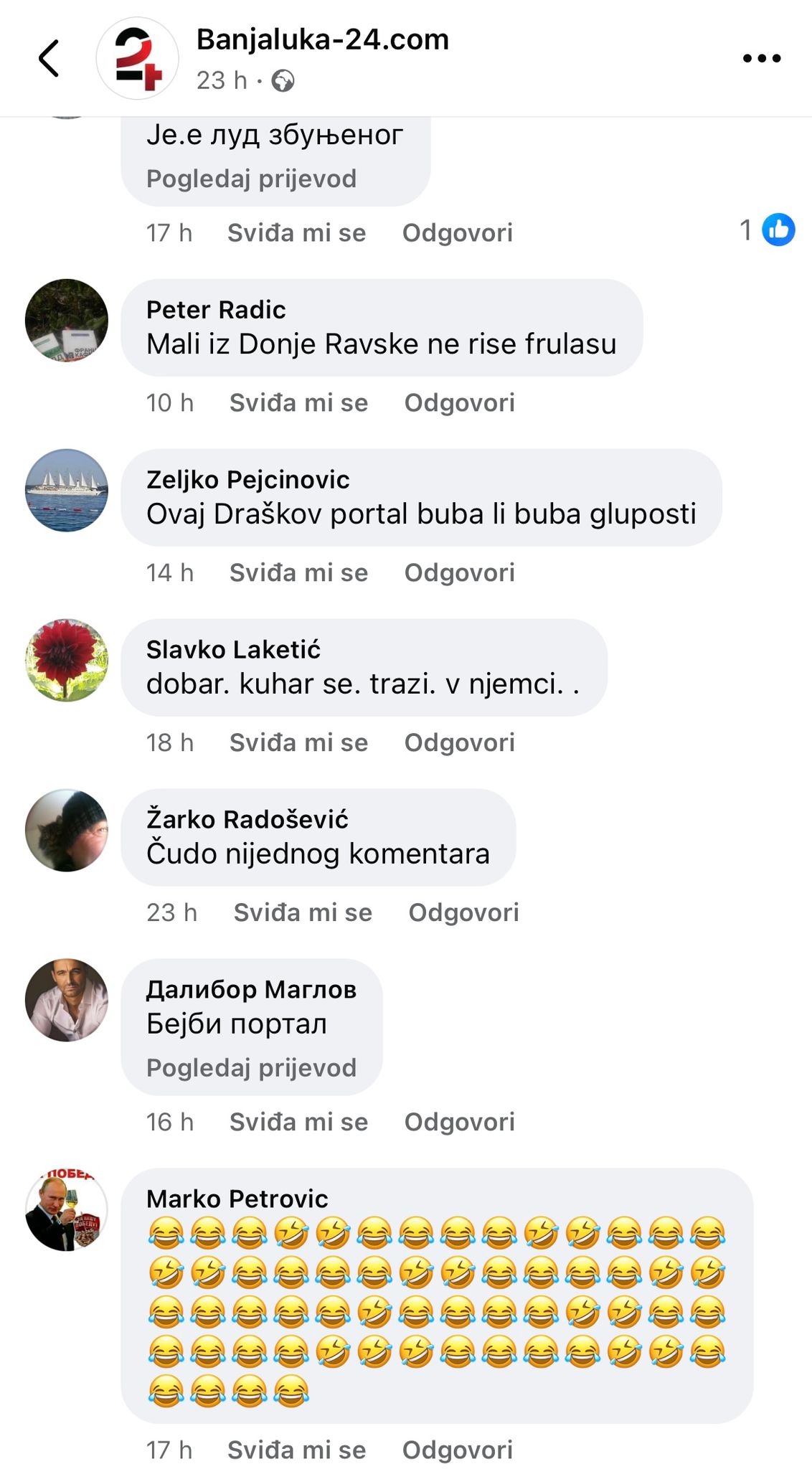Like Marko Petrovic's emoji comment
The width and height of the screenshot is (812, 1469).
pos(296,1450)
